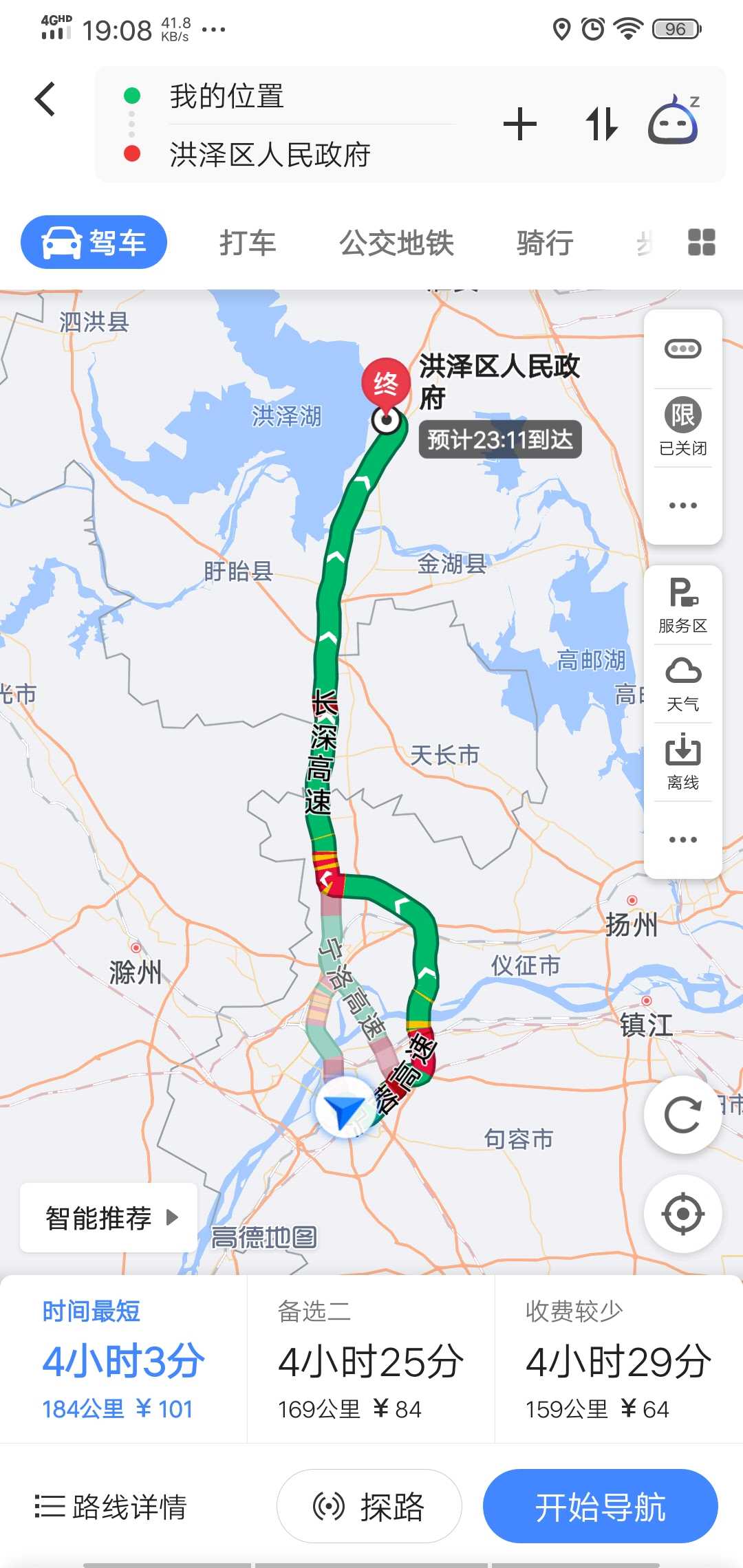Toggle the 限行 restriction setting
This screenshot has width=743, height=1568.
click(x=683, y=426)
